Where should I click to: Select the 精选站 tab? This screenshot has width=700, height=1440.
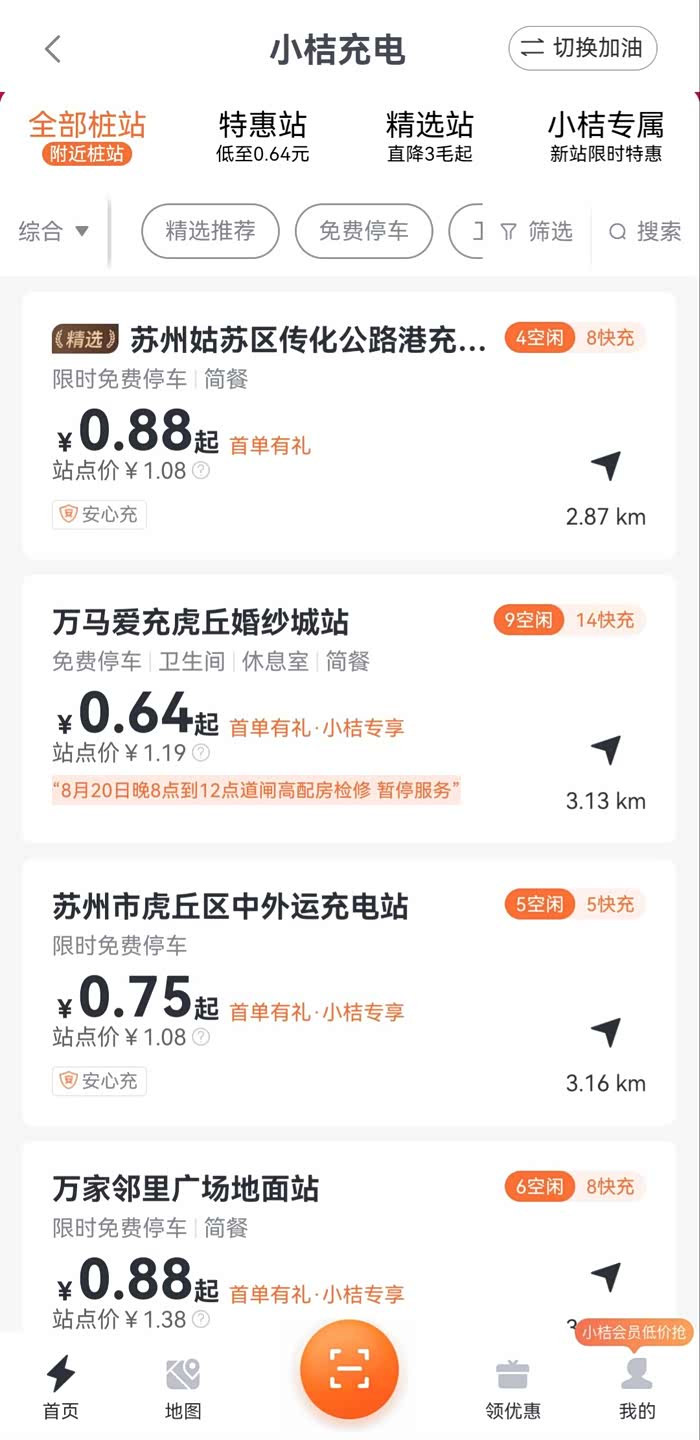point(429,135)
